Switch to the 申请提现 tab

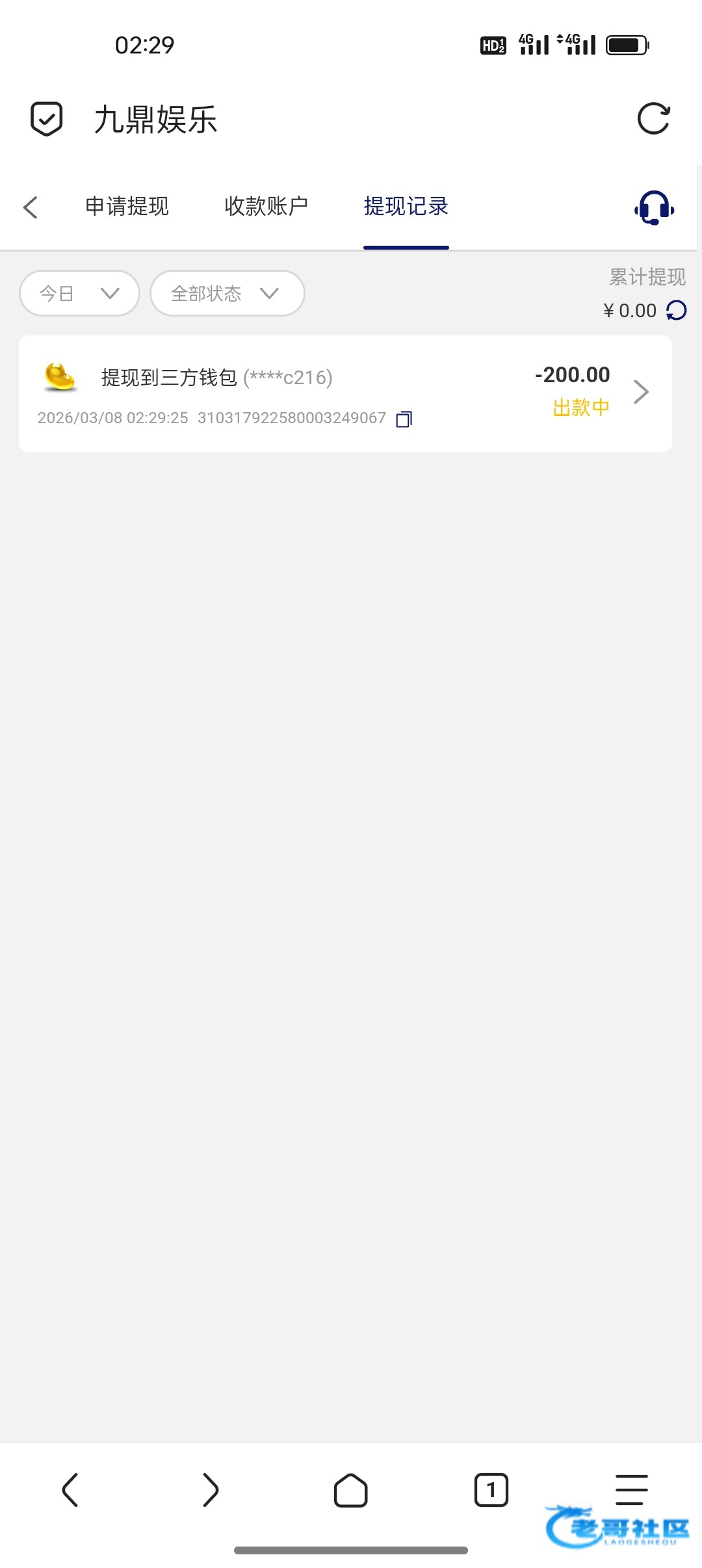127,207
